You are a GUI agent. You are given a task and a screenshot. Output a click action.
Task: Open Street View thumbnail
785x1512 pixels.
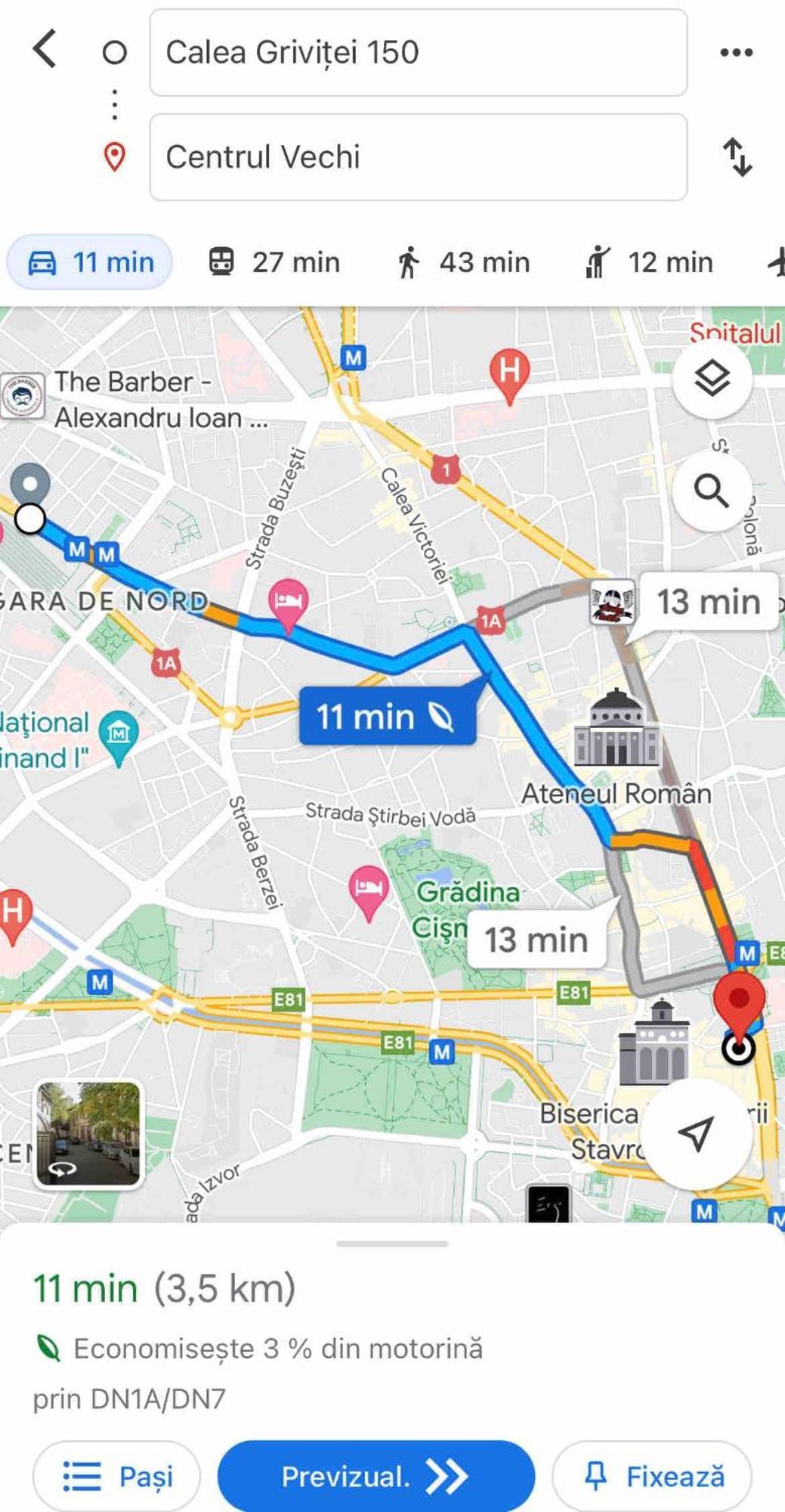point(88,1134)
